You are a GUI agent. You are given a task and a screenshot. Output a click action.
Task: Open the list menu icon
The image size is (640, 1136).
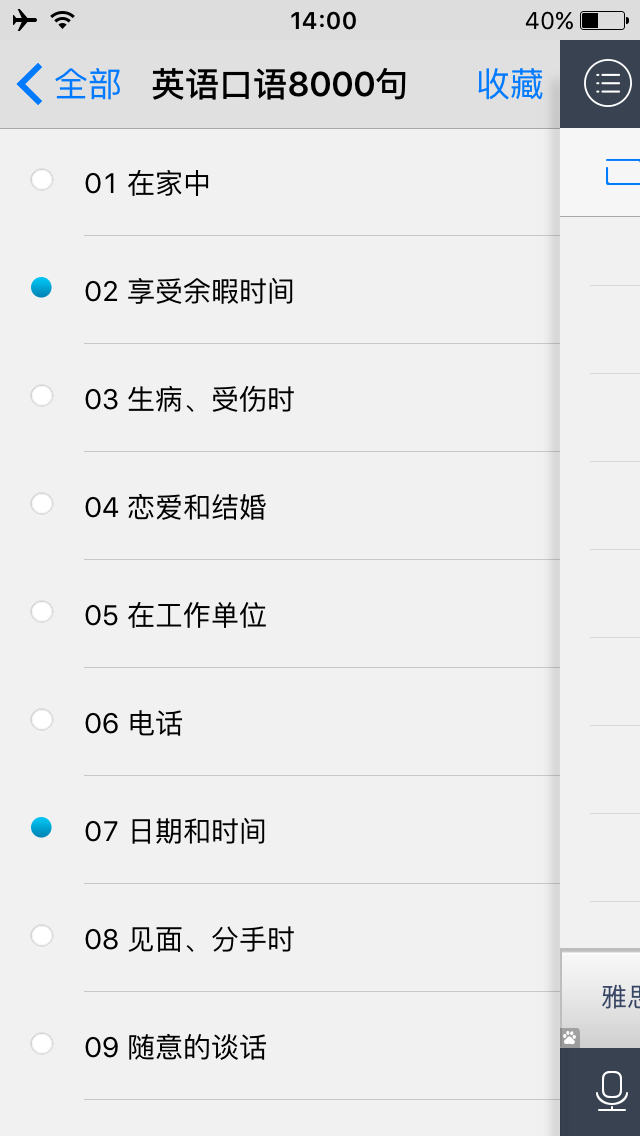coord(607,83)
